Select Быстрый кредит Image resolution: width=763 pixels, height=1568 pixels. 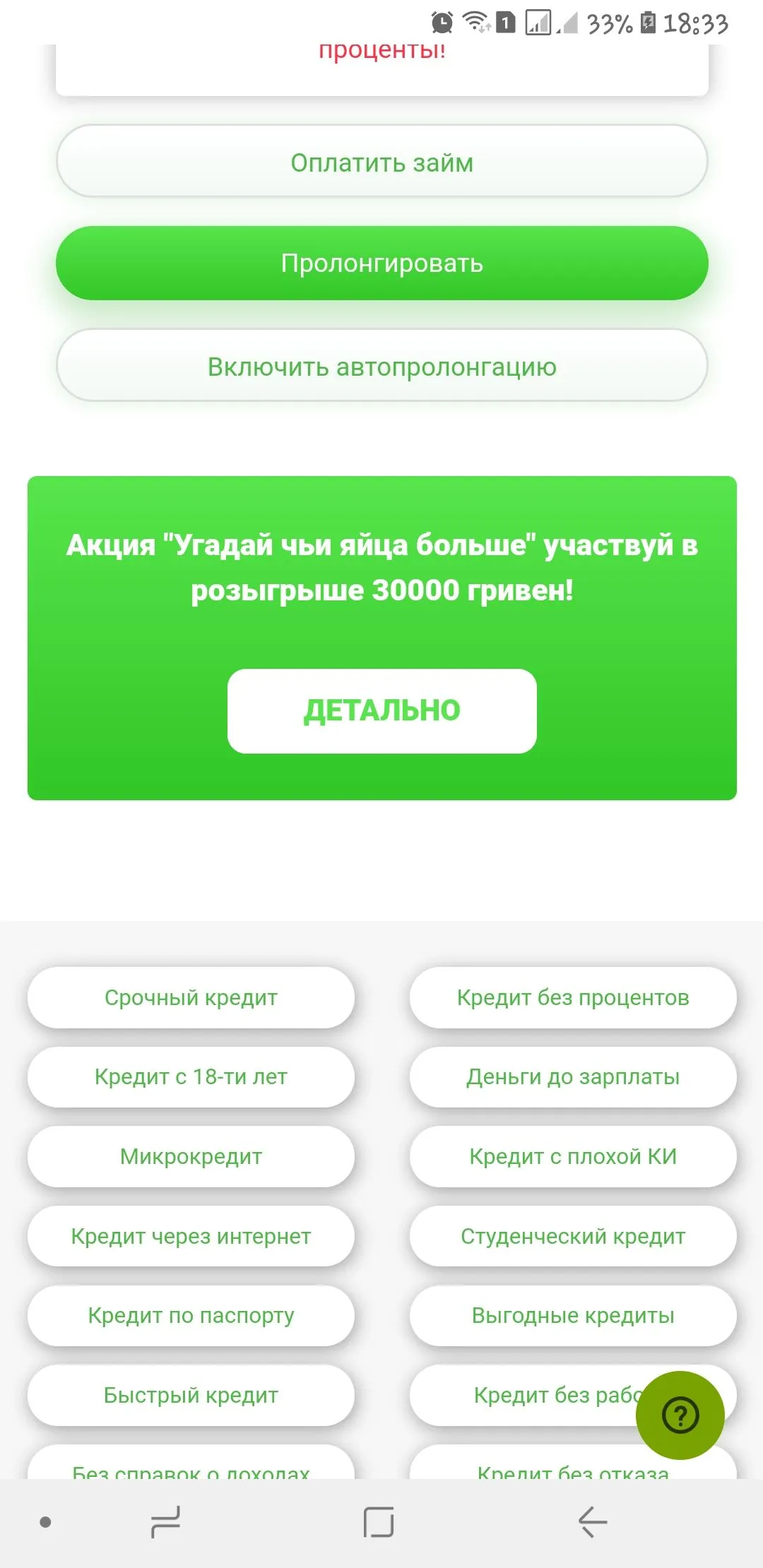191,1395
